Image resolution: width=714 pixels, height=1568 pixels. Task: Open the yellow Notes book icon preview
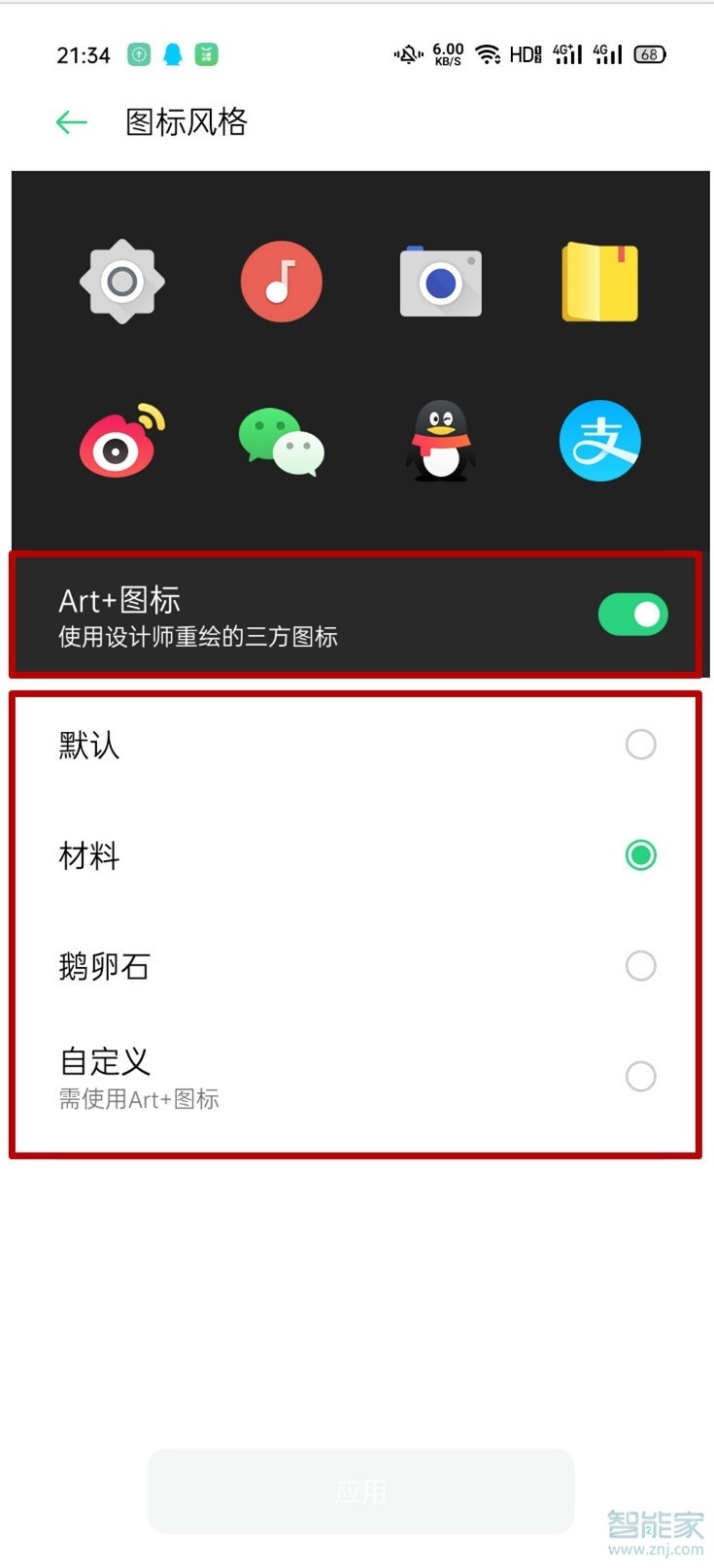[599, 281]
